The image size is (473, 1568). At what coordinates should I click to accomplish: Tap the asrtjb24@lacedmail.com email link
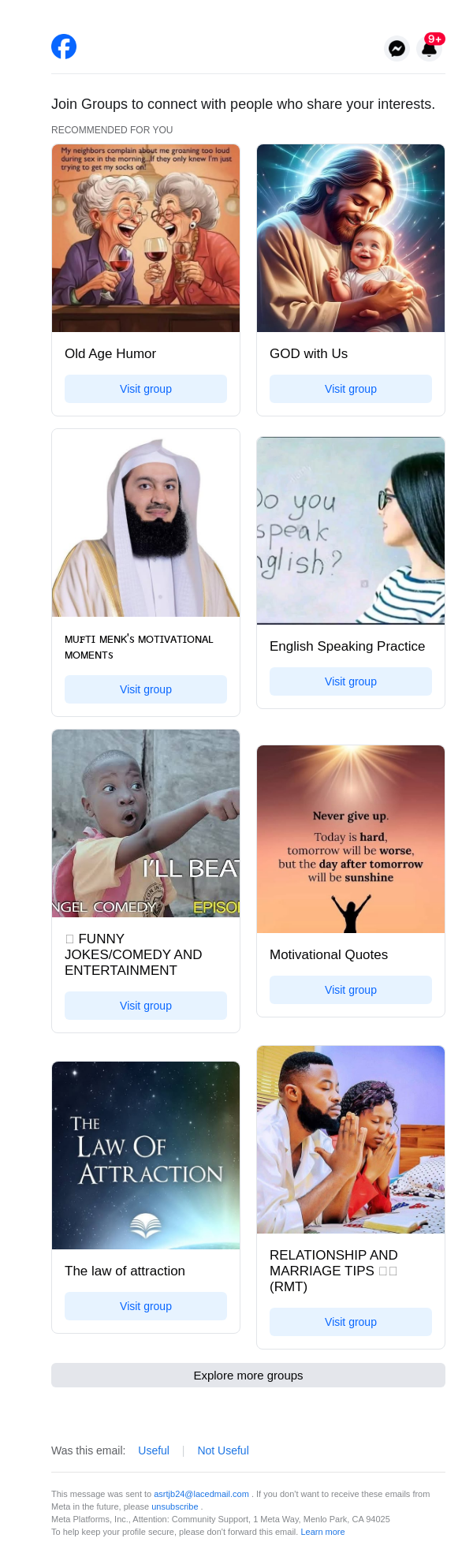pos(201,1494)
